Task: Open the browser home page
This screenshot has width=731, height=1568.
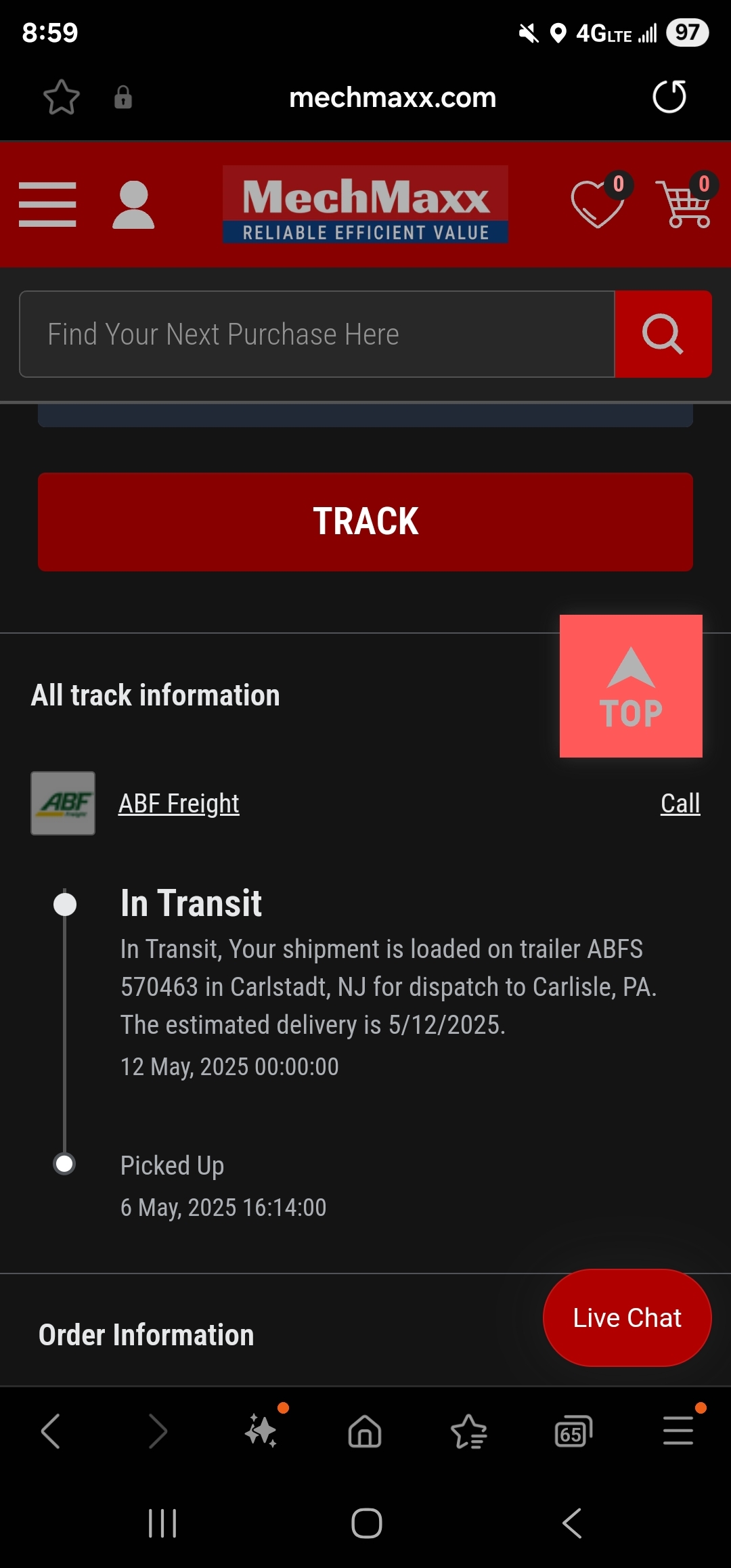Action: [x=365, y=1431]
